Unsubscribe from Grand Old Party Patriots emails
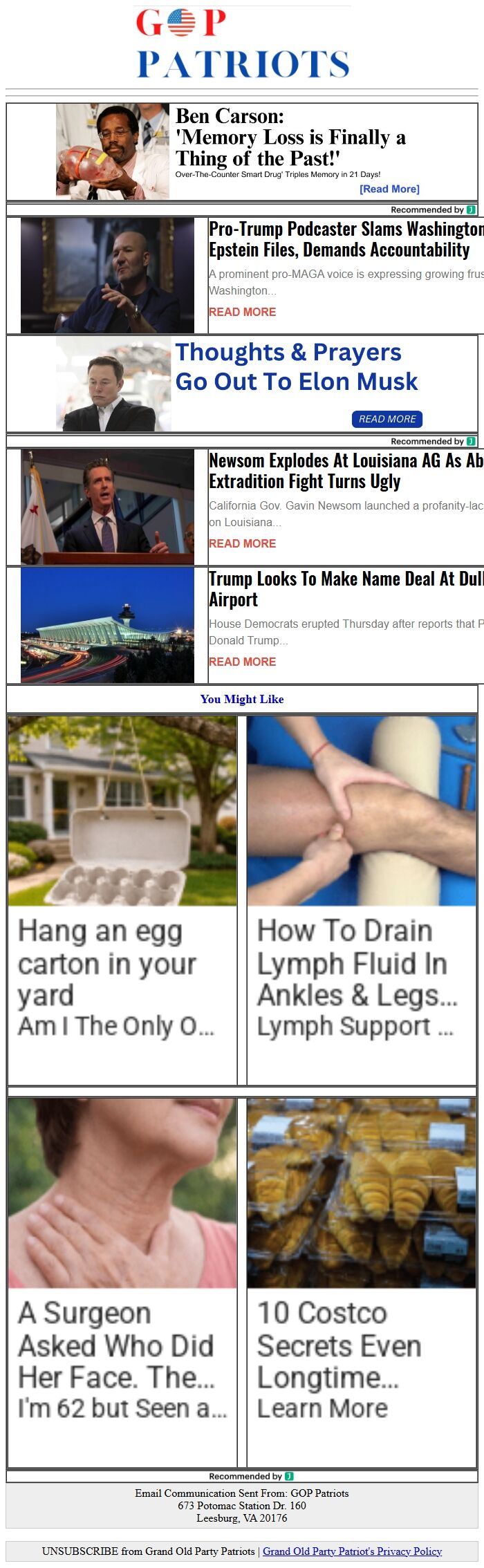 pyautogui.click(x=148, y=1551)
